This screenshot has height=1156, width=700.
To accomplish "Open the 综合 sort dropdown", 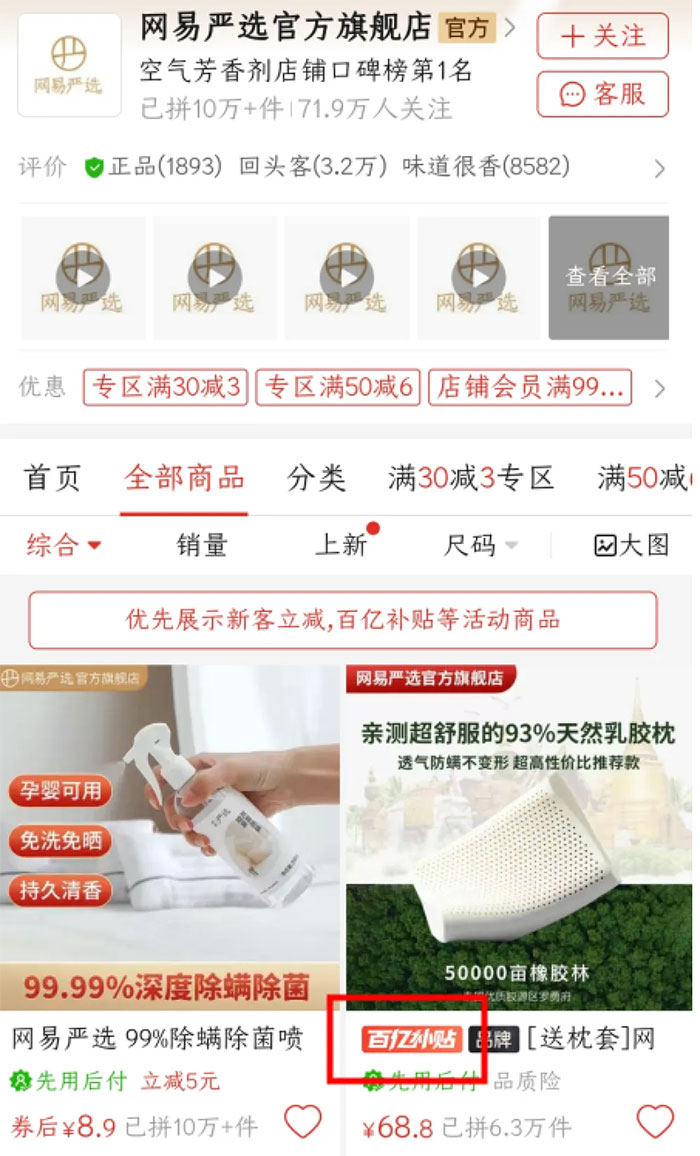I will 64,545.
